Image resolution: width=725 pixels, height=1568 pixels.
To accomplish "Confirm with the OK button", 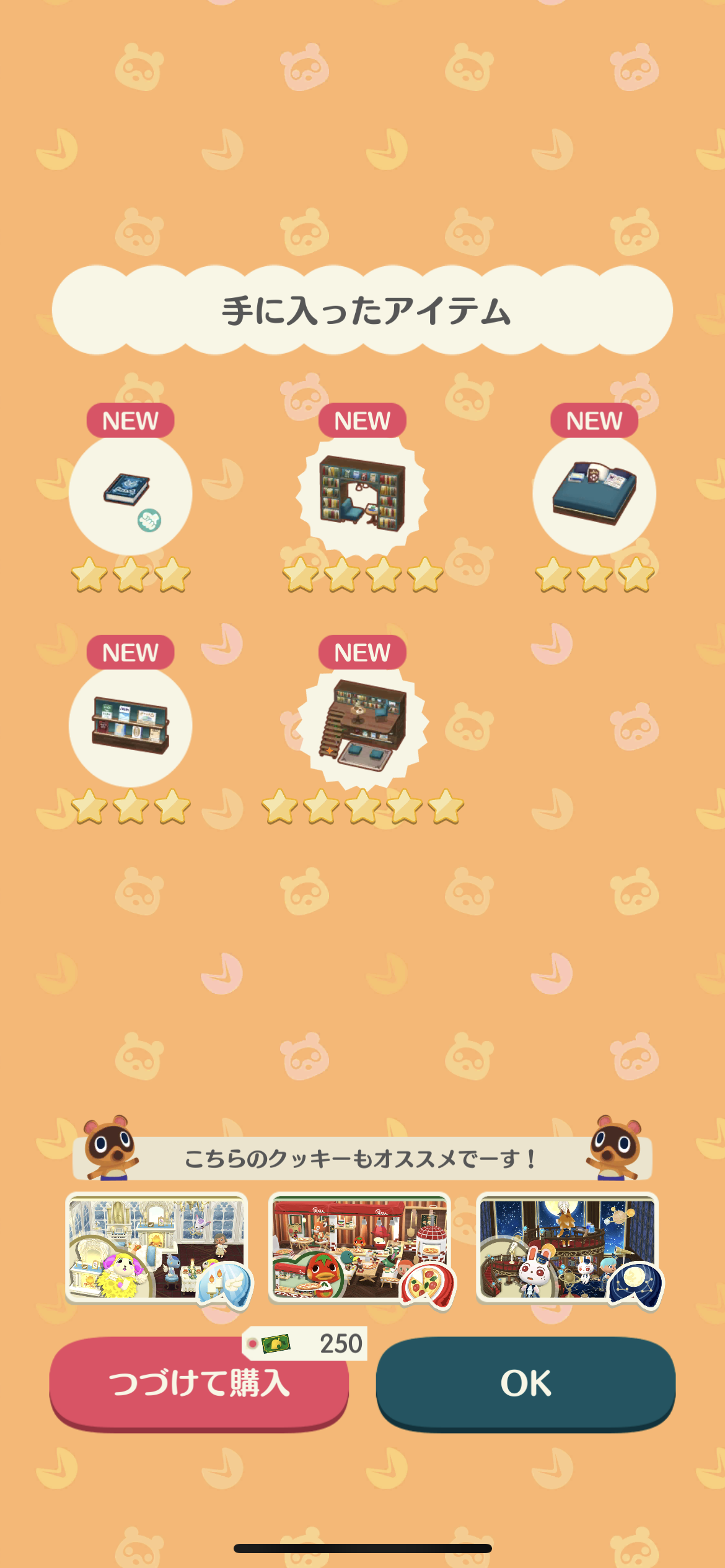I will coord(525,1383).
